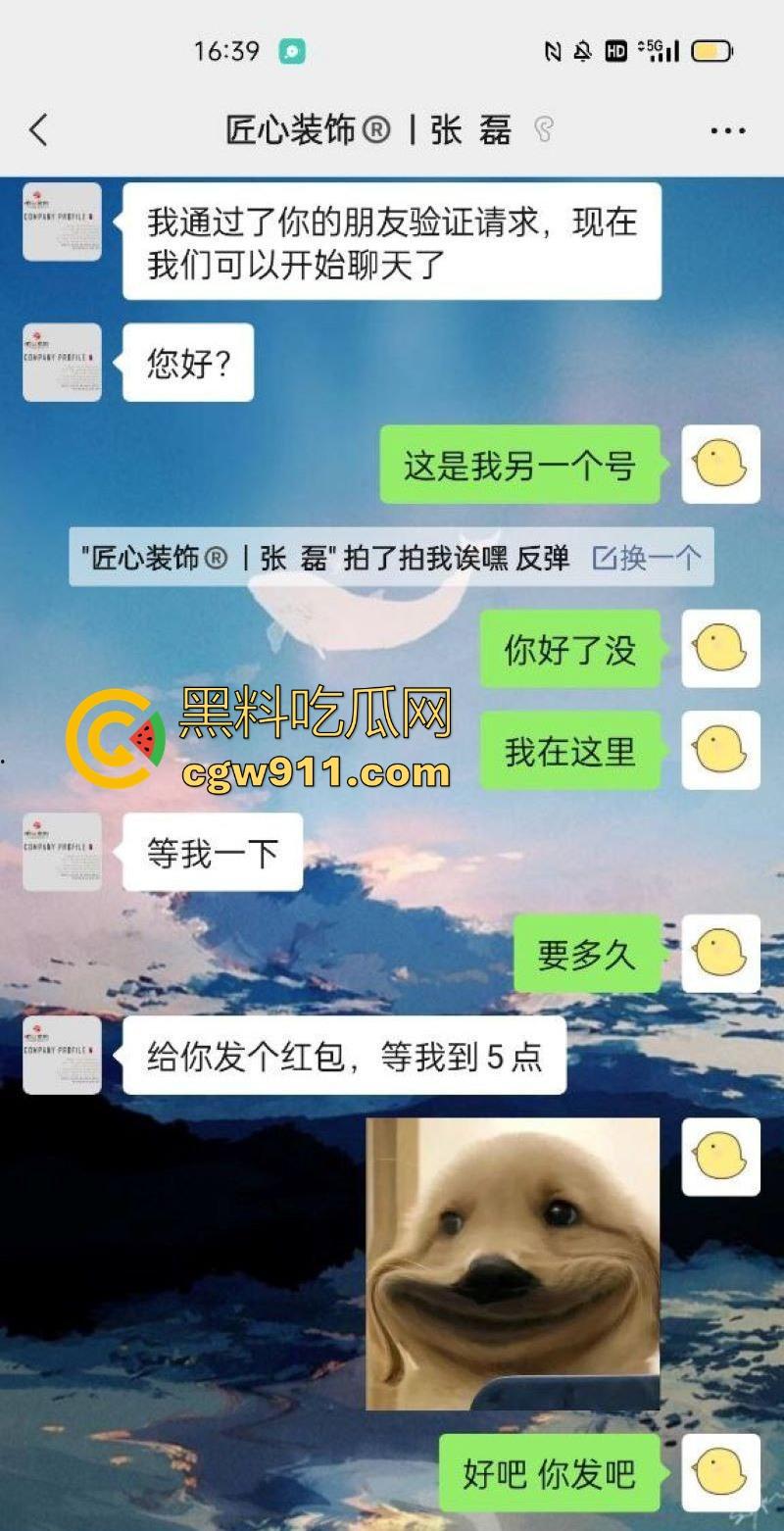This screenshot has width=784, height=1531.
Task: Tap 换一个 to change the pat suffix
Action: pos(649,557)
